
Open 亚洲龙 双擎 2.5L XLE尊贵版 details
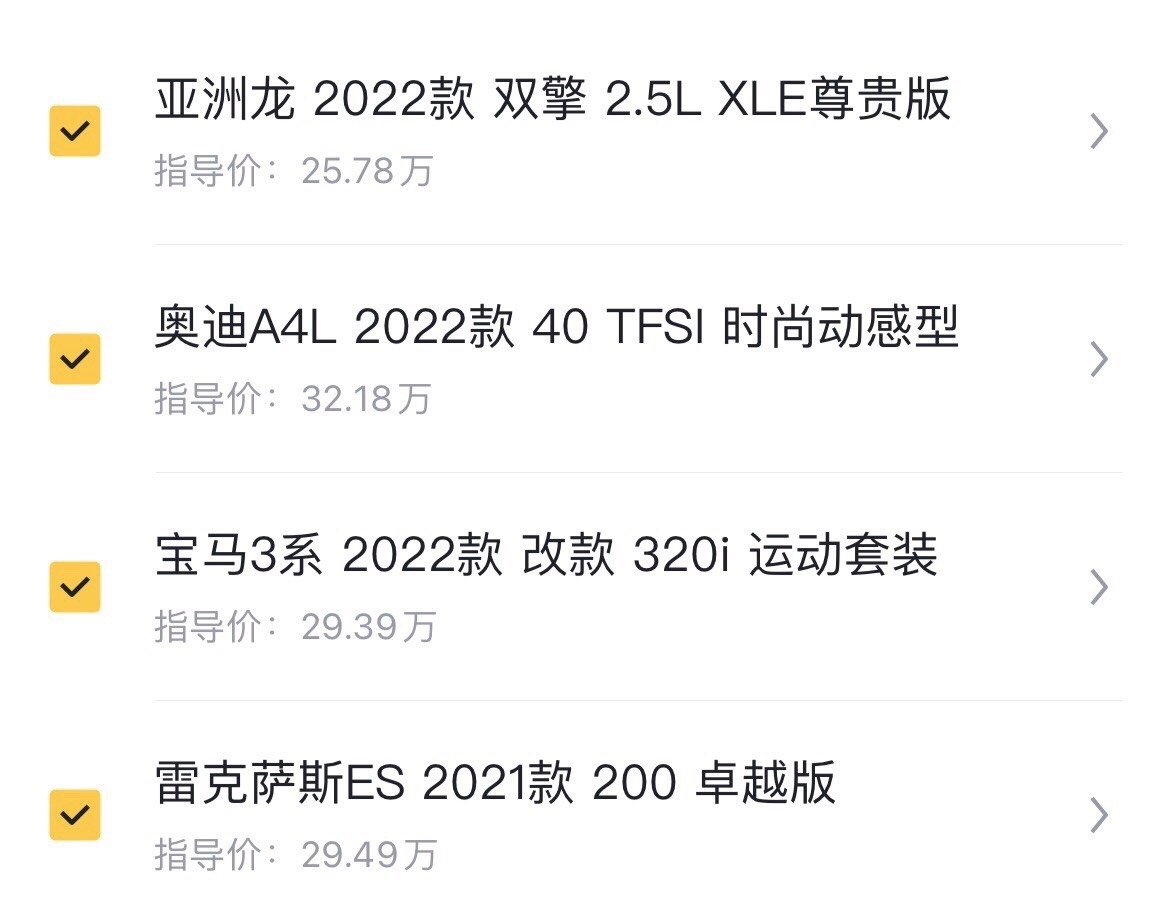(x=1098, y=131)
